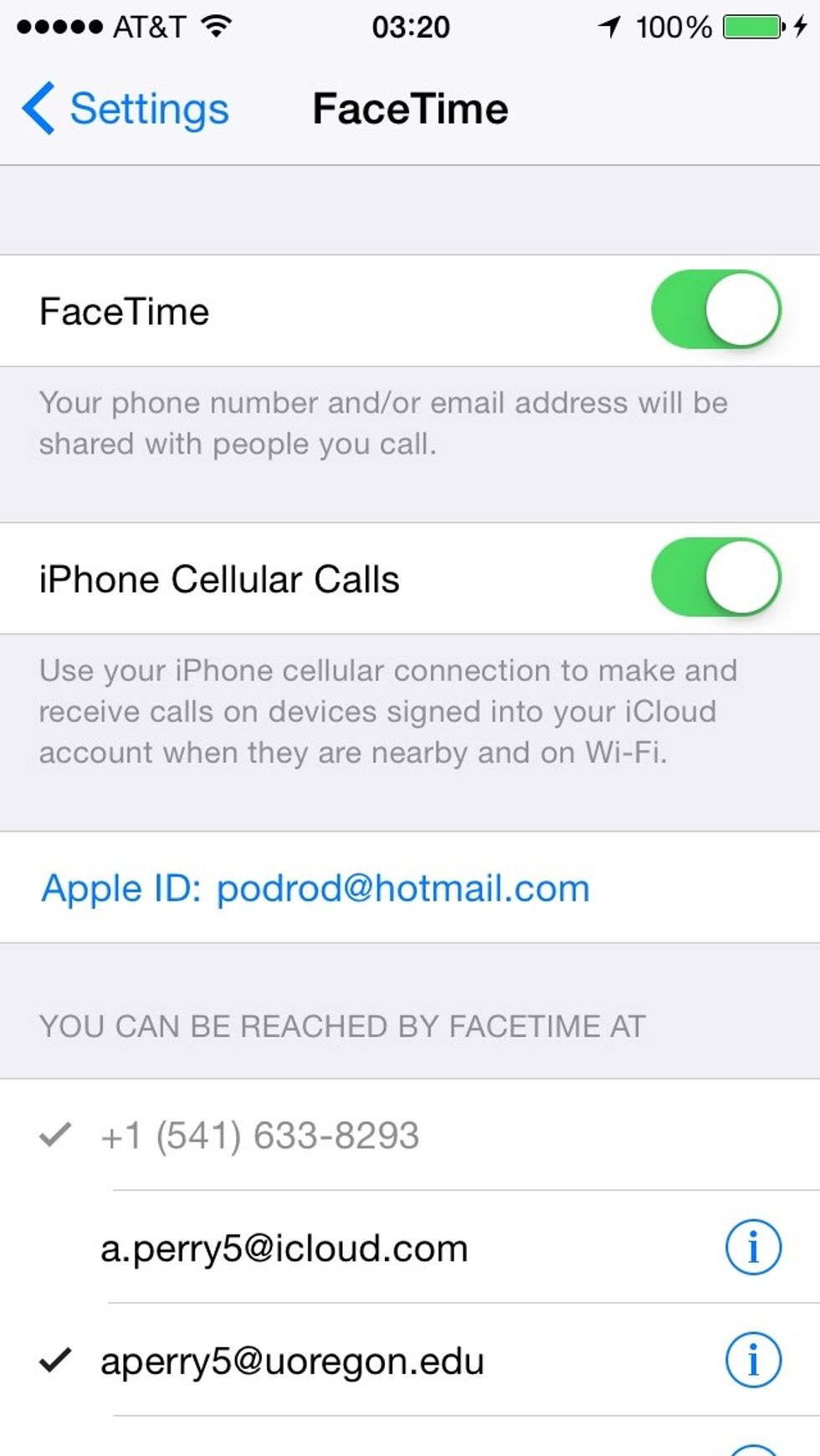The image size is (820, 1456).
Task: Go back to Settings
Action: tap(126, 109)
